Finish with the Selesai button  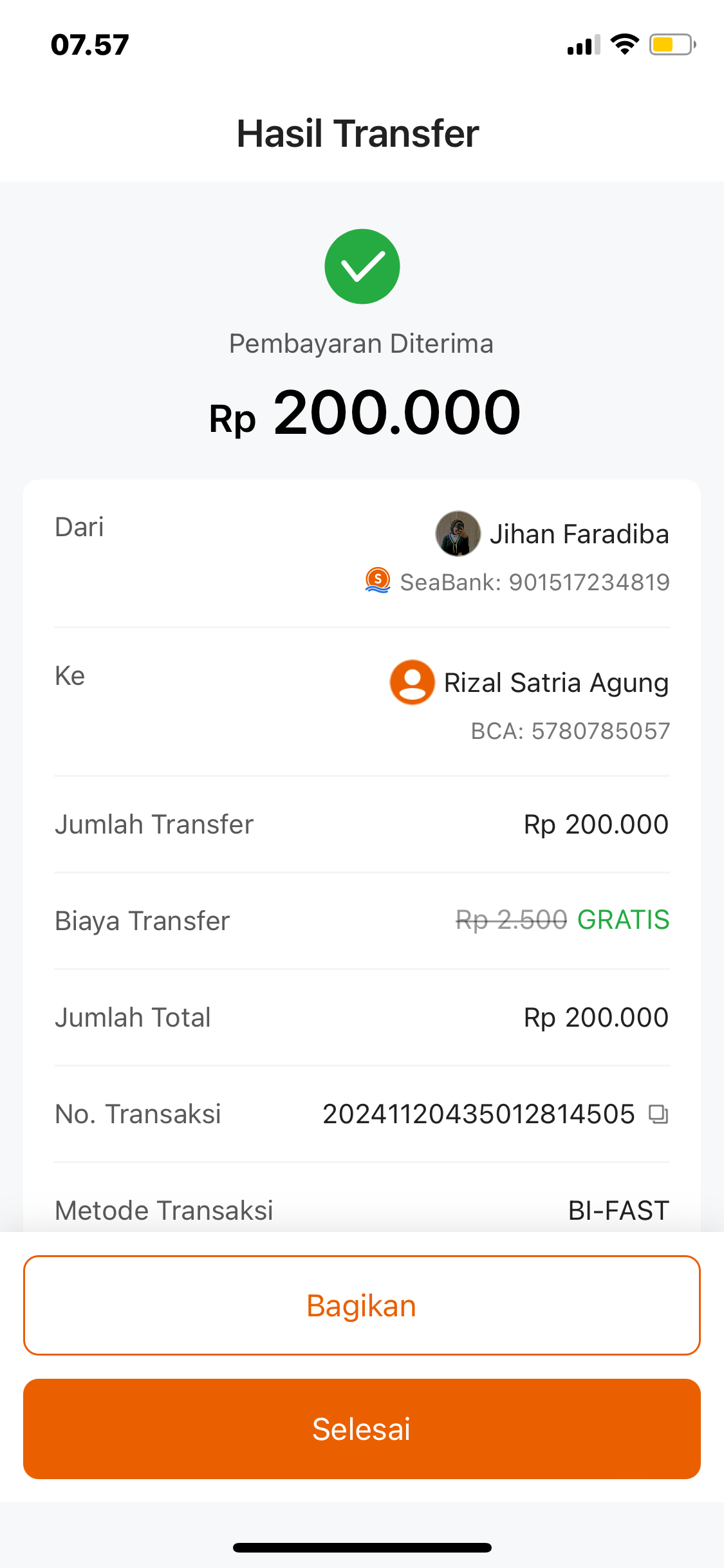[362, 1429]
